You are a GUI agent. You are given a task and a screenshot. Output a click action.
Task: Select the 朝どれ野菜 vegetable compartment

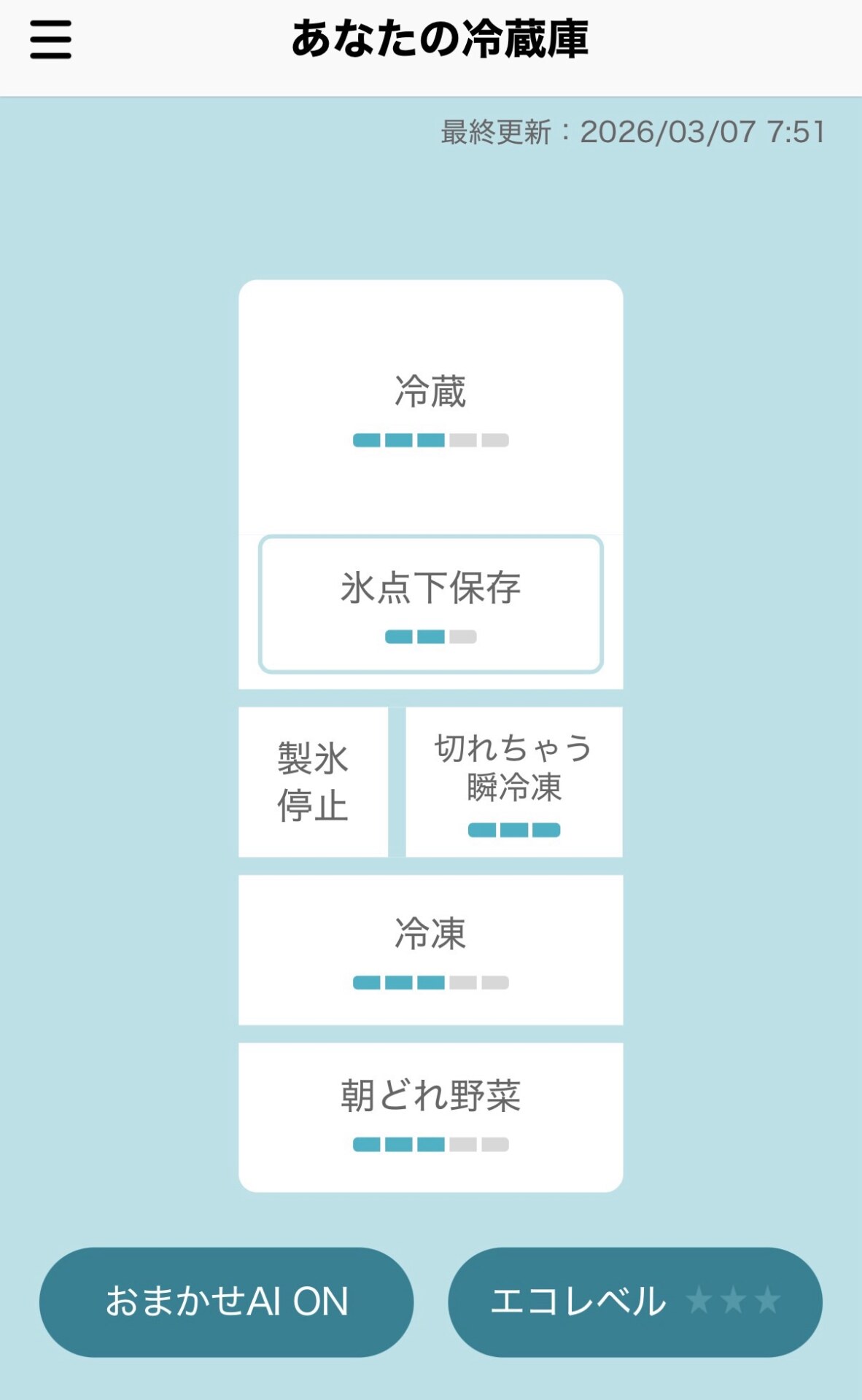[430, 1116]
